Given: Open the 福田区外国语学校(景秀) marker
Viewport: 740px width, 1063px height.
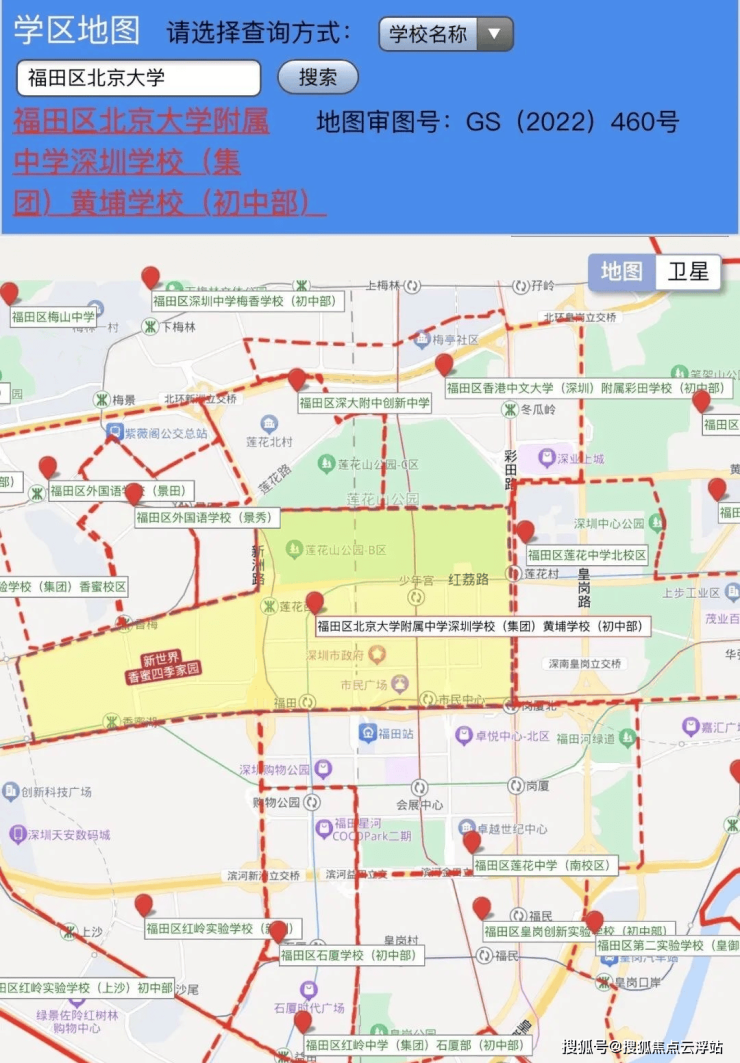Looking at the screenshot, I should [133, 493].
